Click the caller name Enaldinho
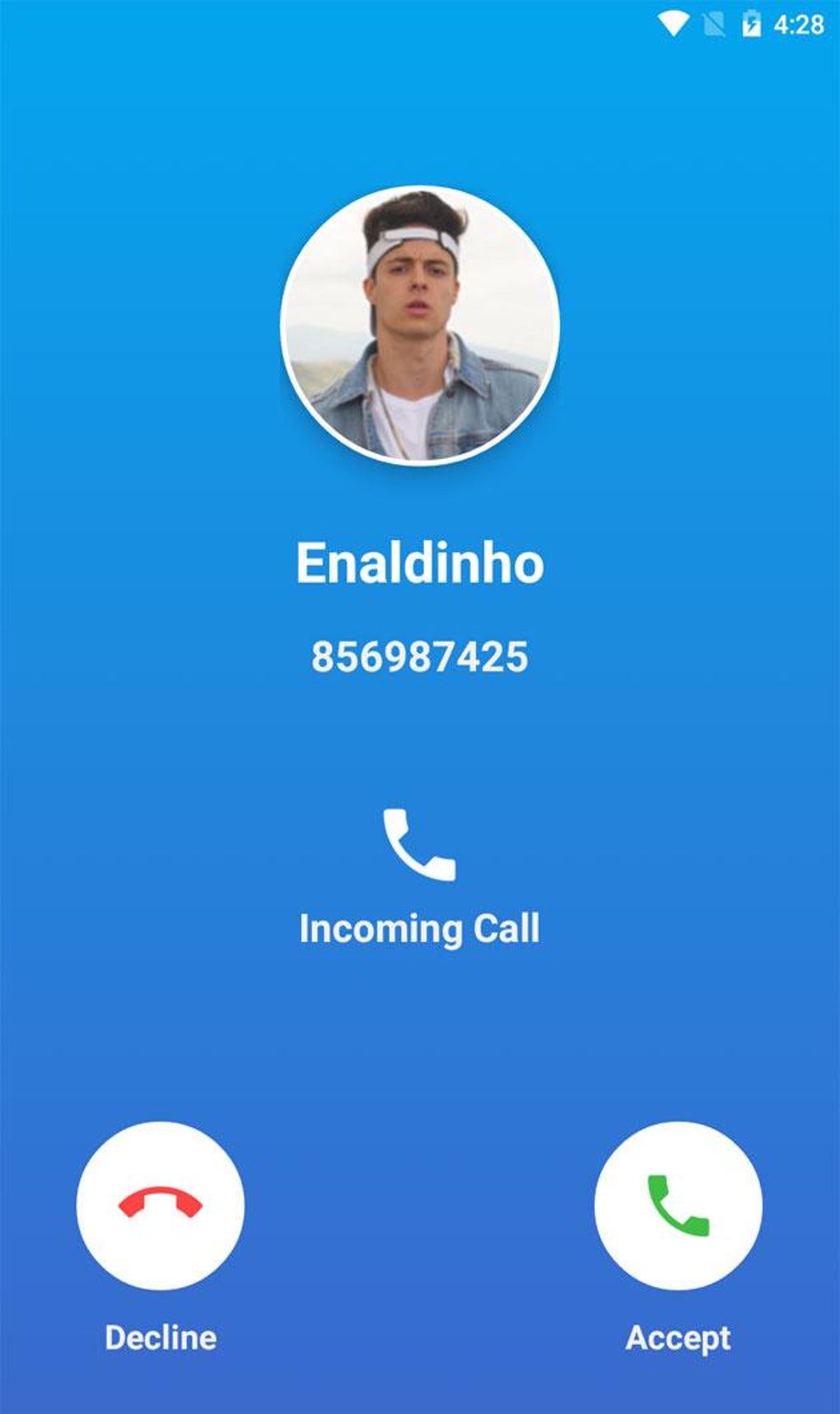 click(x=420, y=563)
